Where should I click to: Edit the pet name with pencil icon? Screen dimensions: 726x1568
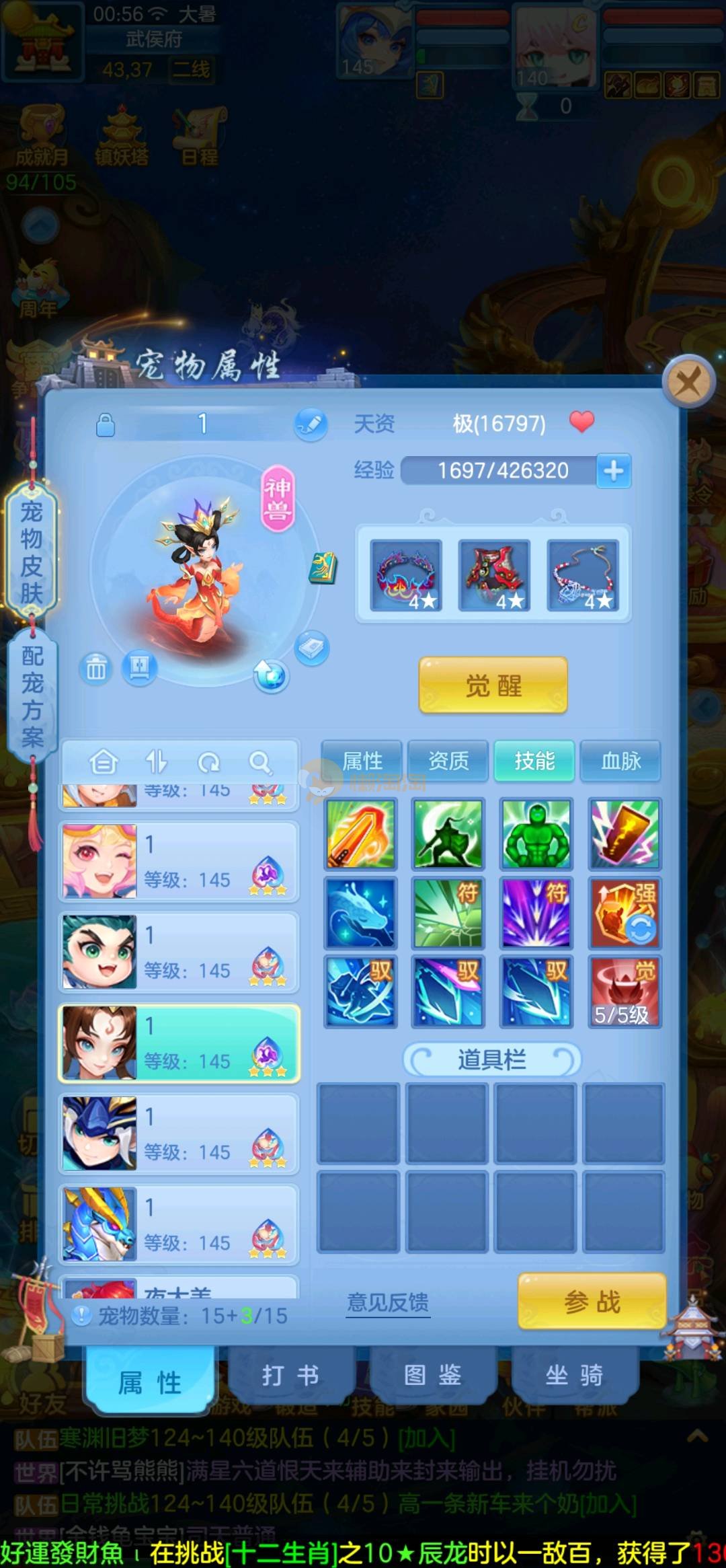[x=311, y=424]
